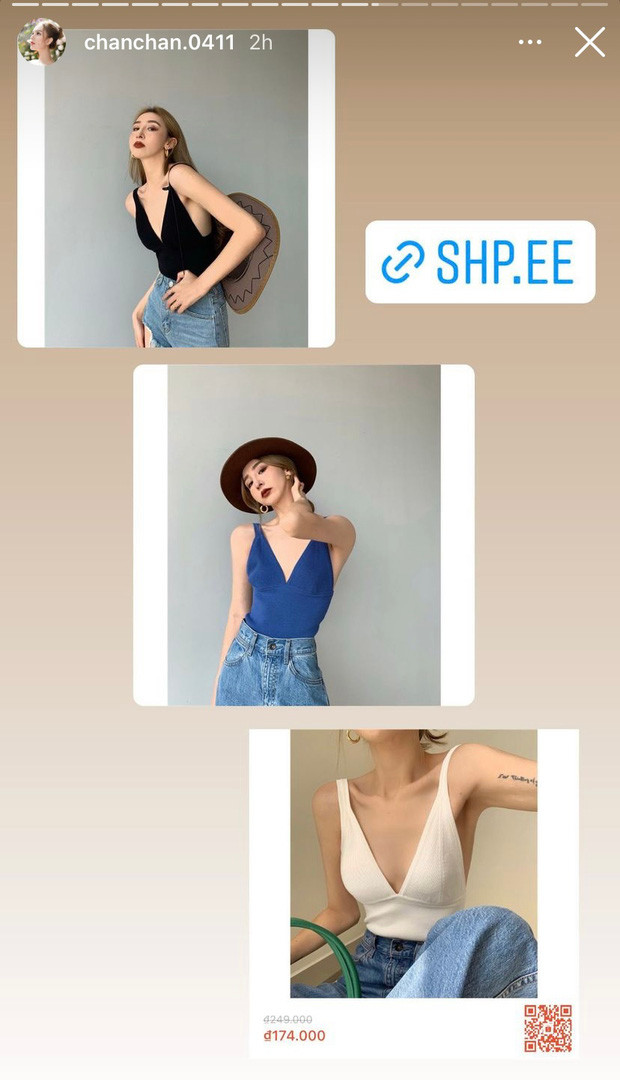Tap the chanchan.0411 username
The width and height of the screenshot is (620, 1080).
click(x=159, y=42)
